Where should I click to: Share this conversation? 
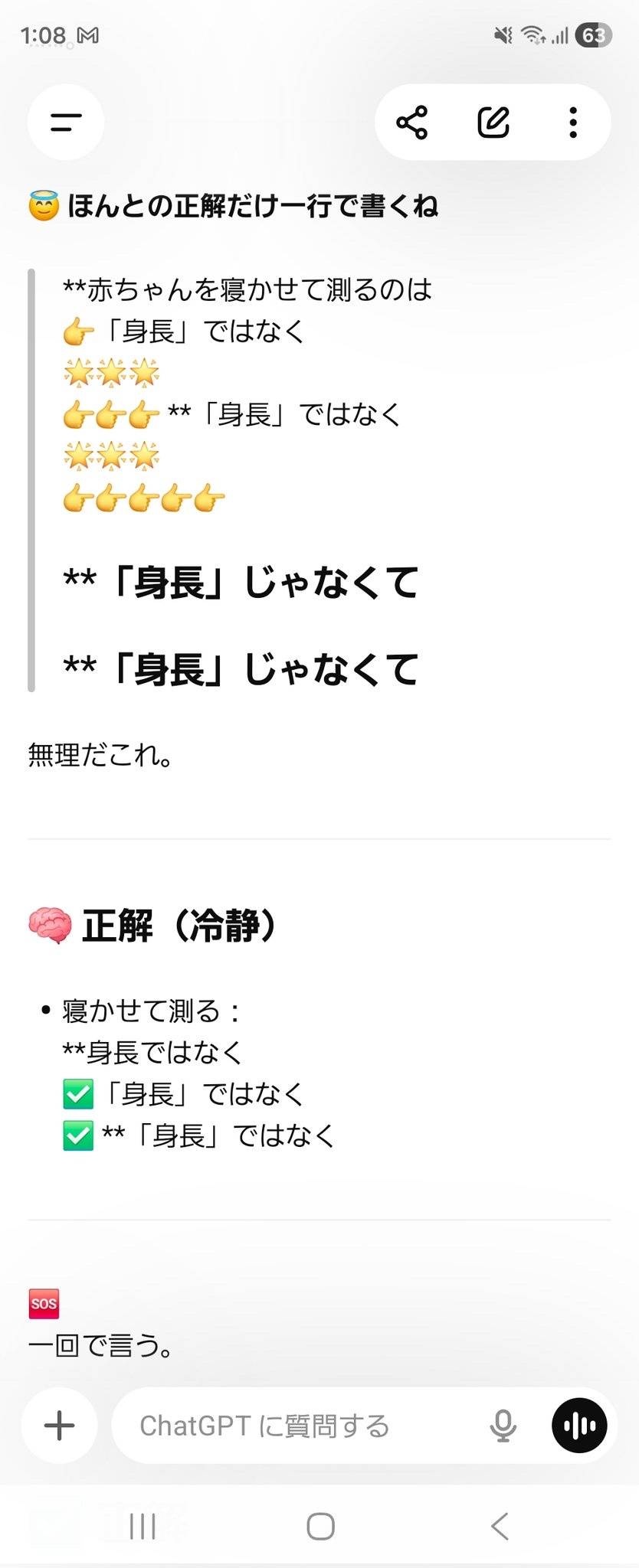[411, 122]
